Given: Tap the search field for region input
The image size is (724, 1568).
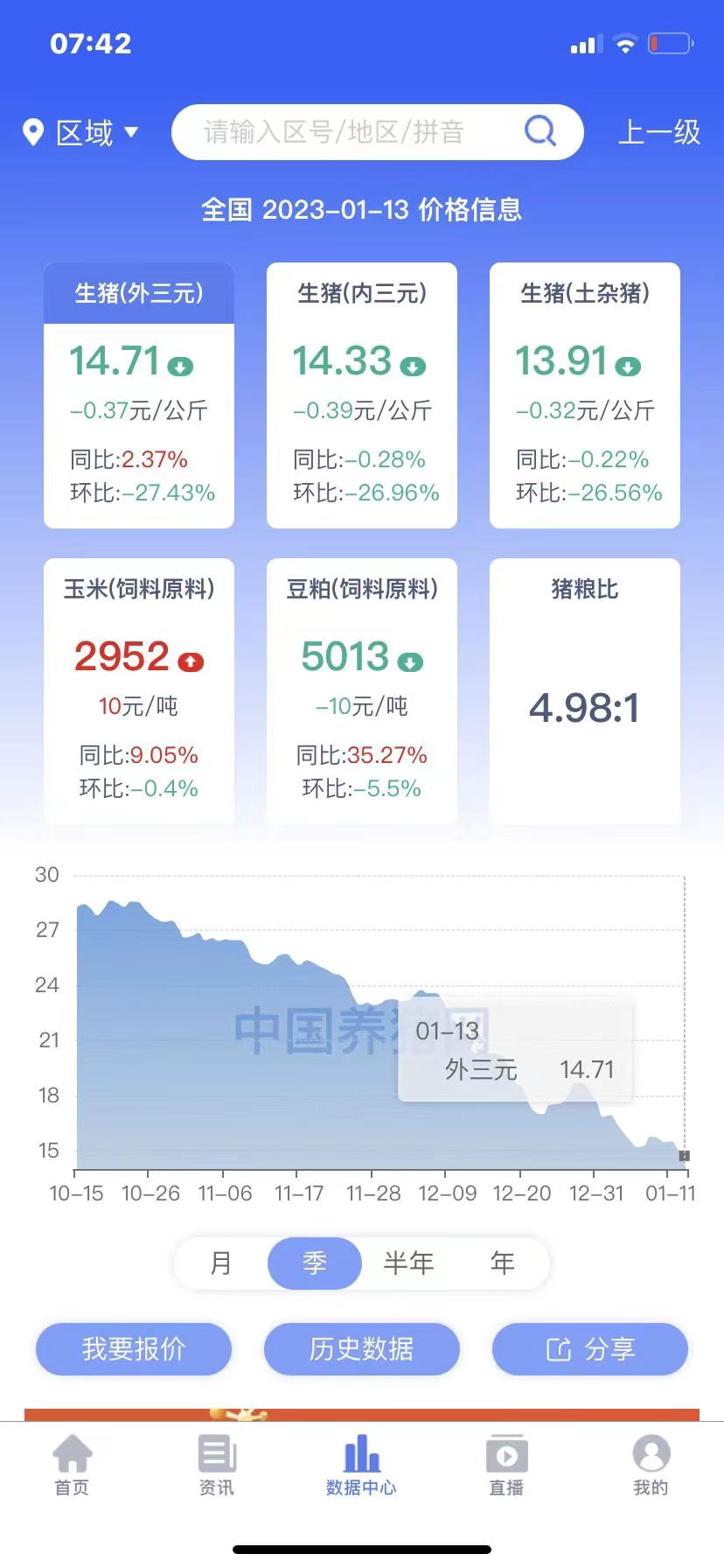Looking at the screenshot, I should pyautogui.click(x=350, y=132).
